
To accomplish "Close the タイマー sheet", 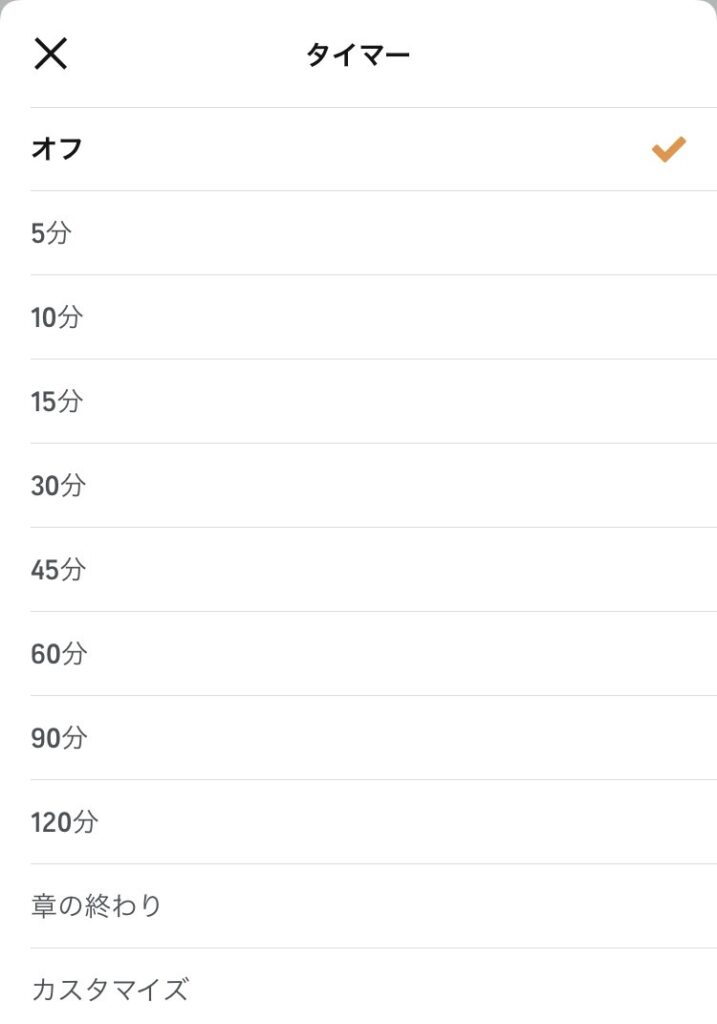I will click(50, 54).
